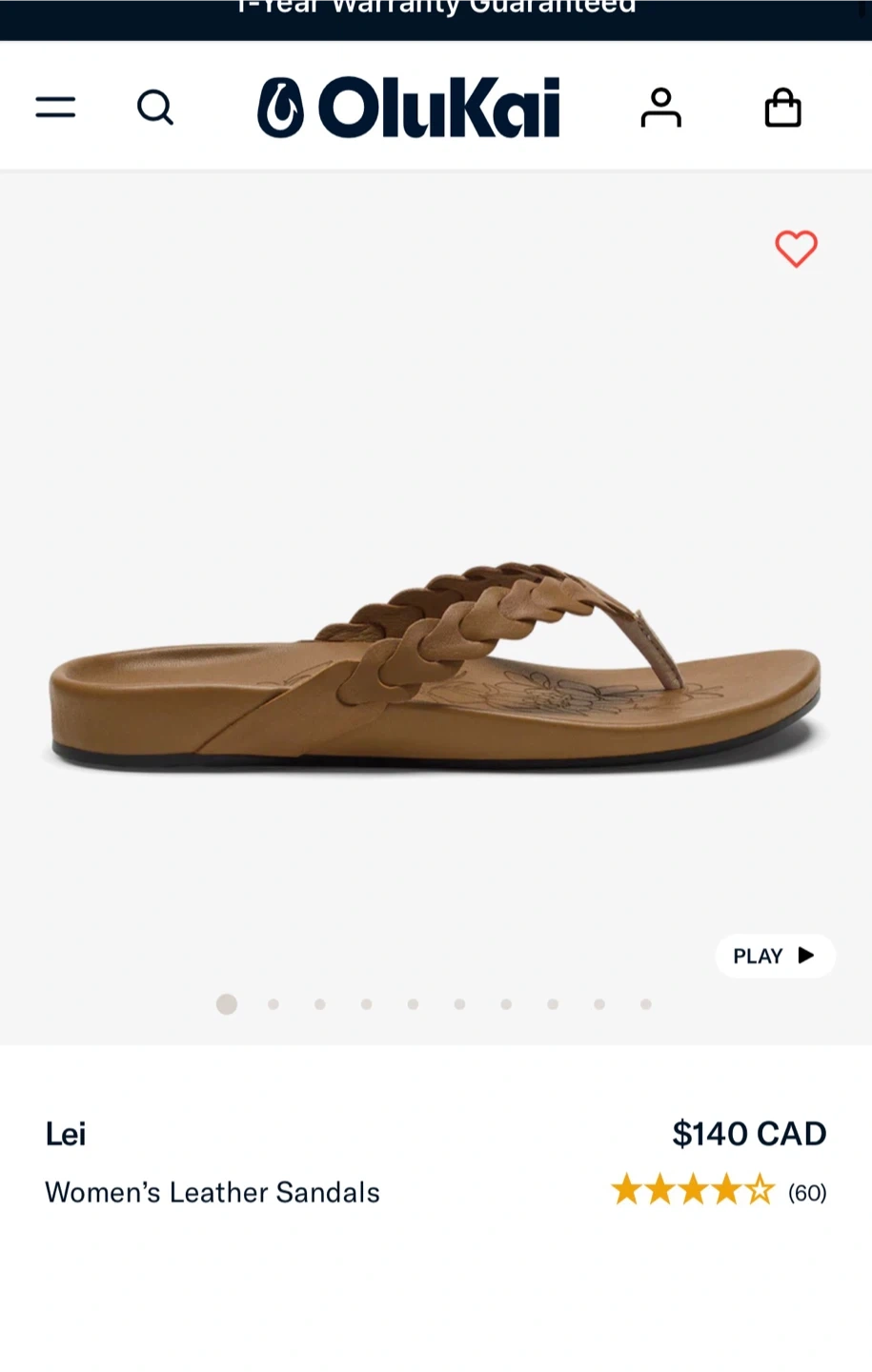This screenshot has width=872, height=1372.
Task: Open the Lei sandal product image
Action: tap(436, 667)
